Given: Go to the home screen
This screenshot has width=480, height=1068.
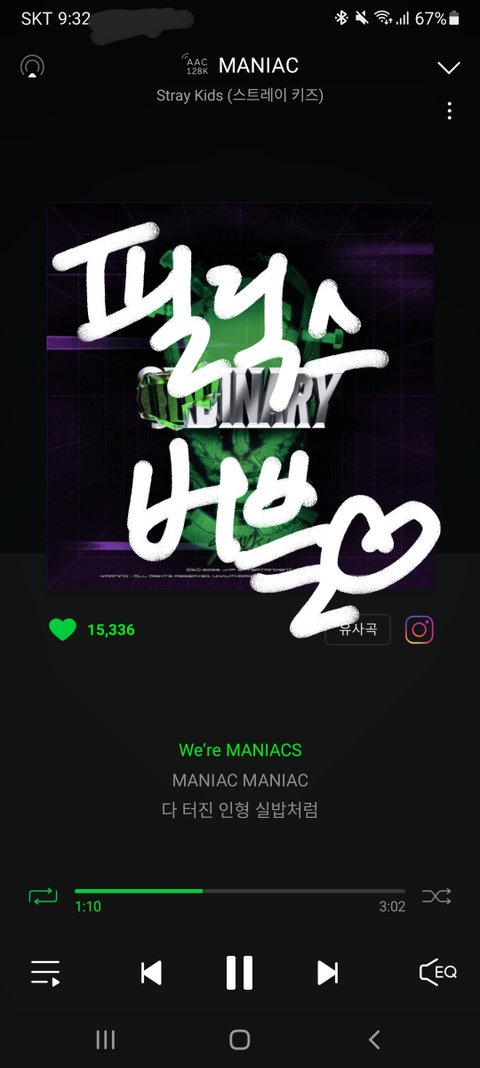Looking at the screenshot, I should pos(240,1039).
